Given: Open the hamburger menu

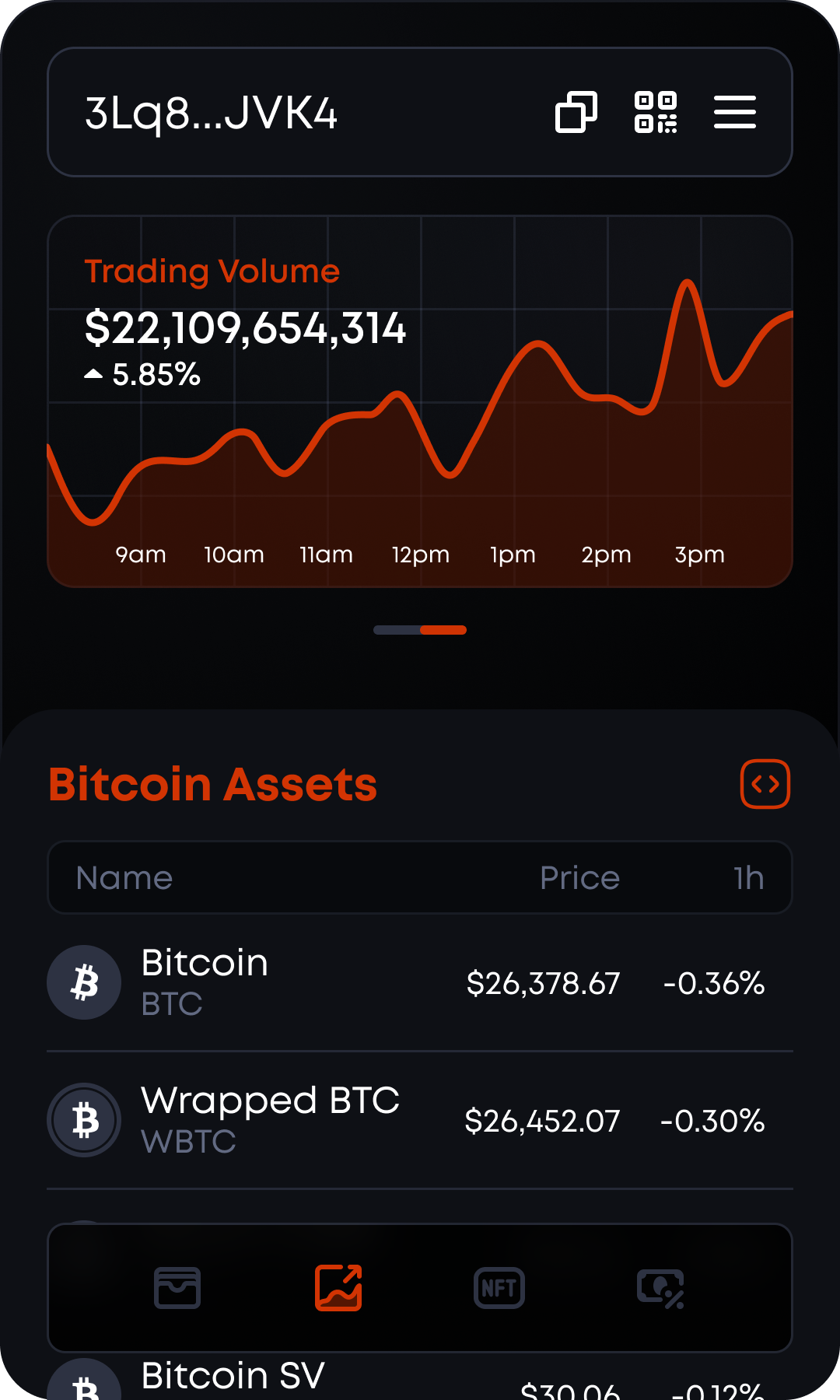Looking at the screenshot, I should point(735,112).
